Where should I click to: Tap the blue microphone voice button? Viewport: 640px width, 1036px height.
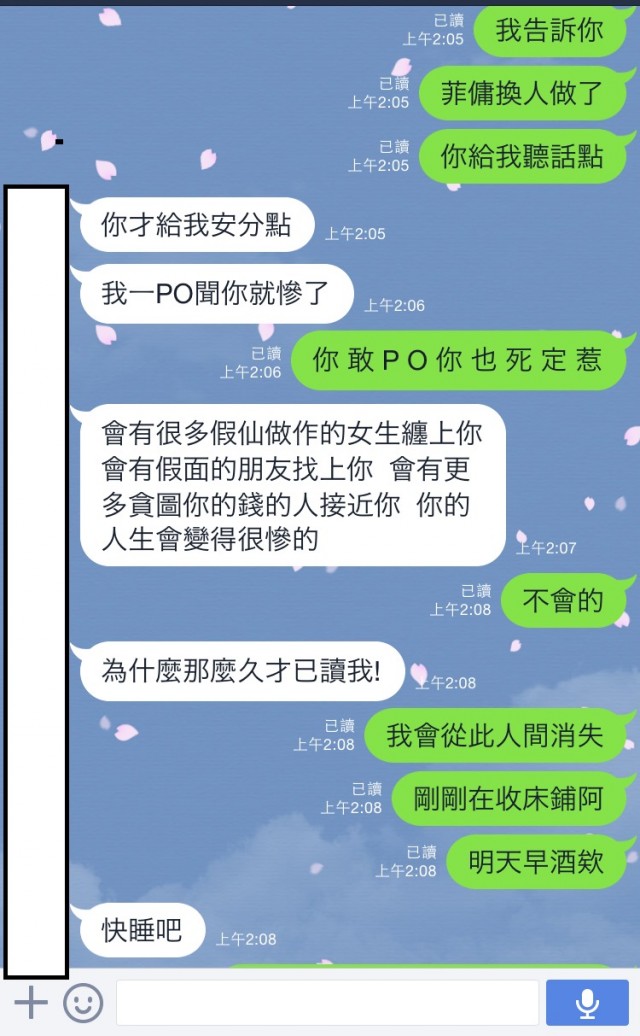tap(587, 1003)
